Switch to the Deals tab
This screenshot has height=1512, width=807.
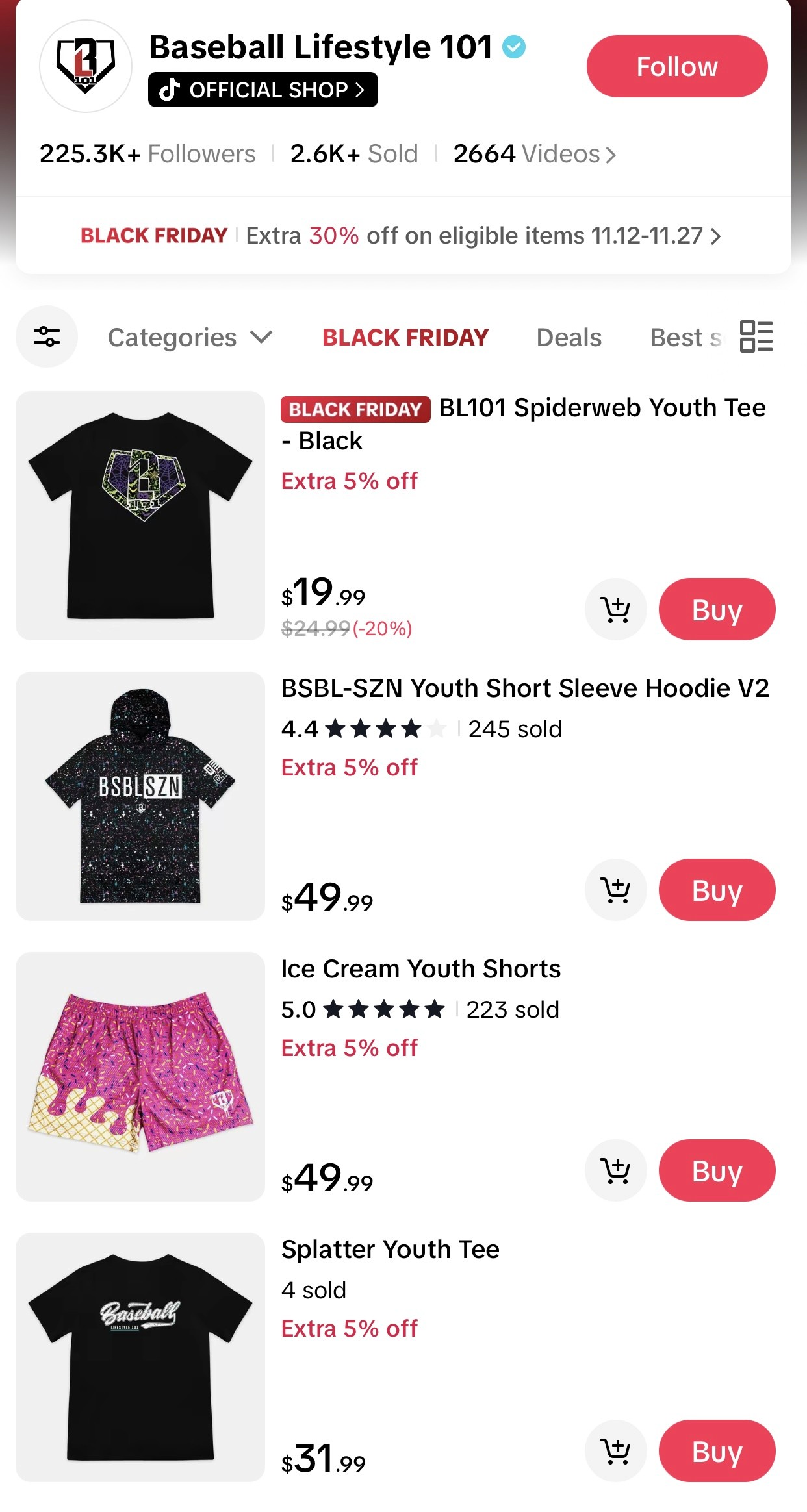point(568,337)
